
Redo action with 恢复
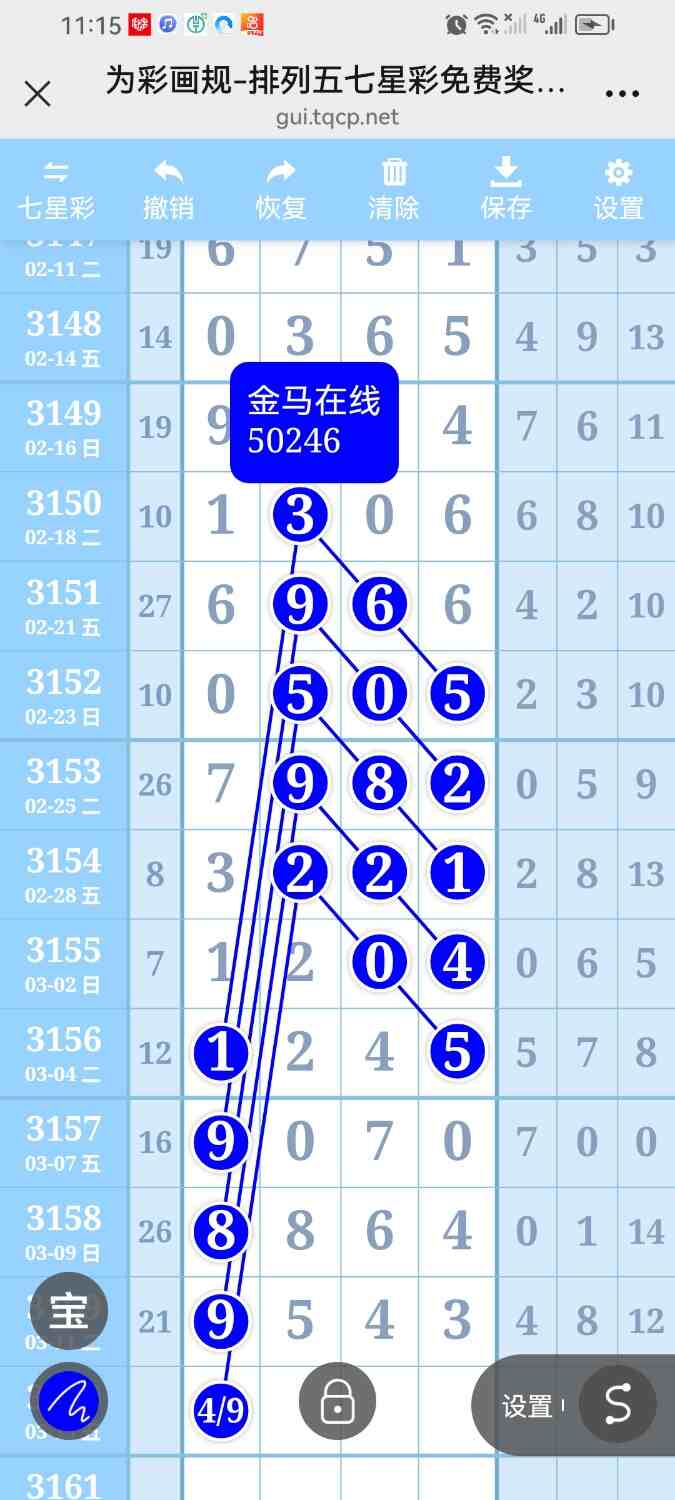[281, 190]
